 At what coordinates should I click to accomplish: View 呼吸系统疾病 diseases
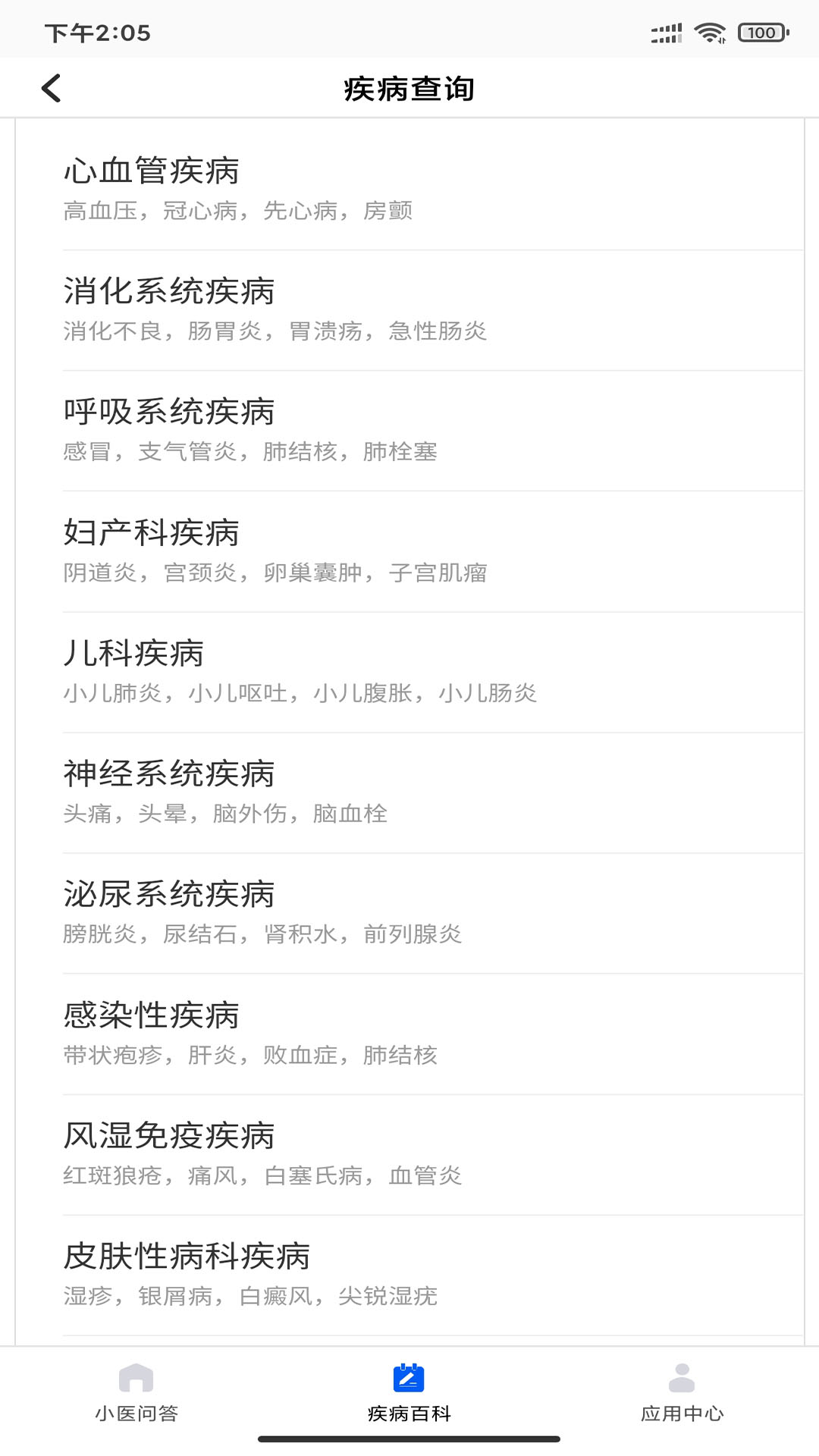[x=409, y=430]
